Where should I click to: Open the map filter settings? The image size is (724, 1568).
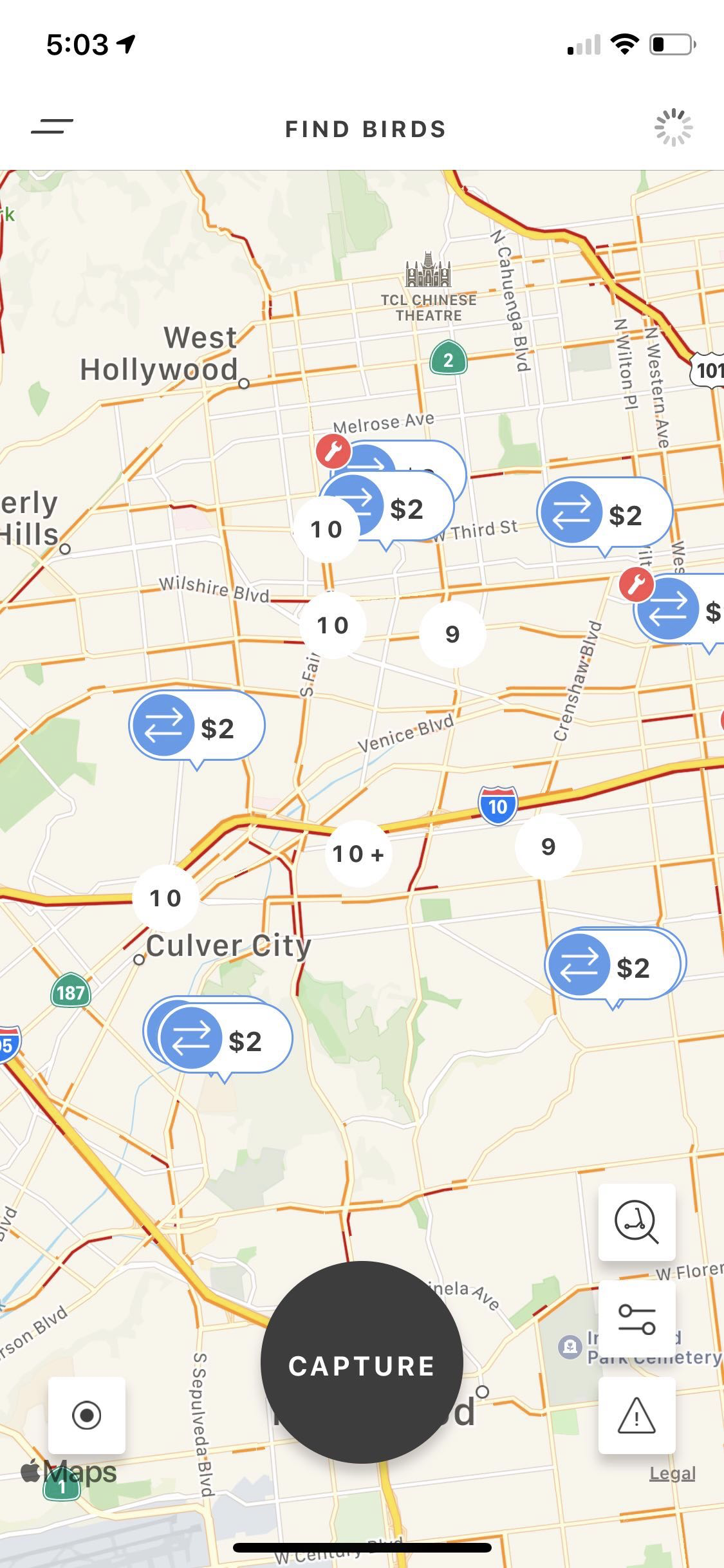(x=636, y=1319)
